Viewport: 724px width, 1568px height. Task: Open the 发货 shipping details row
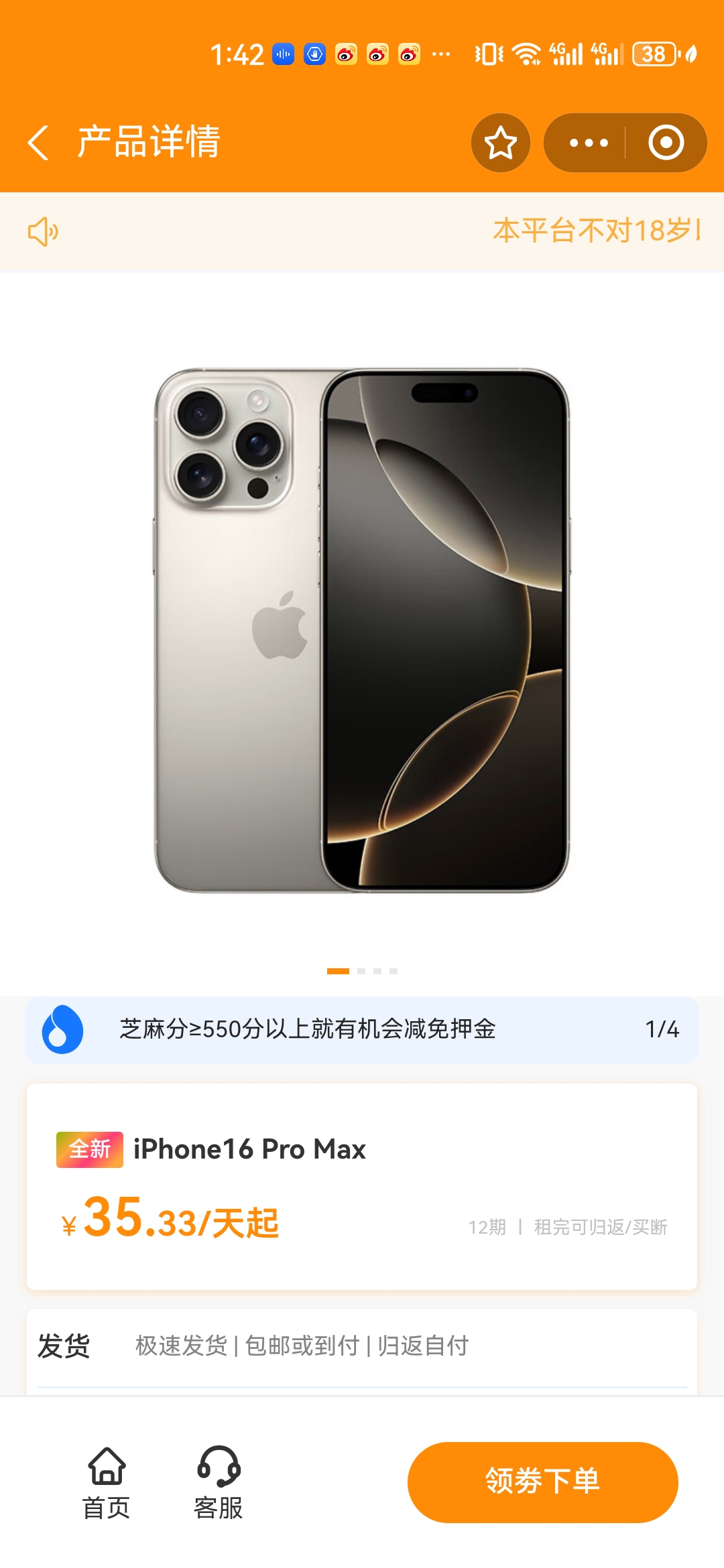pyautogui.click(x=362, y=1346)
